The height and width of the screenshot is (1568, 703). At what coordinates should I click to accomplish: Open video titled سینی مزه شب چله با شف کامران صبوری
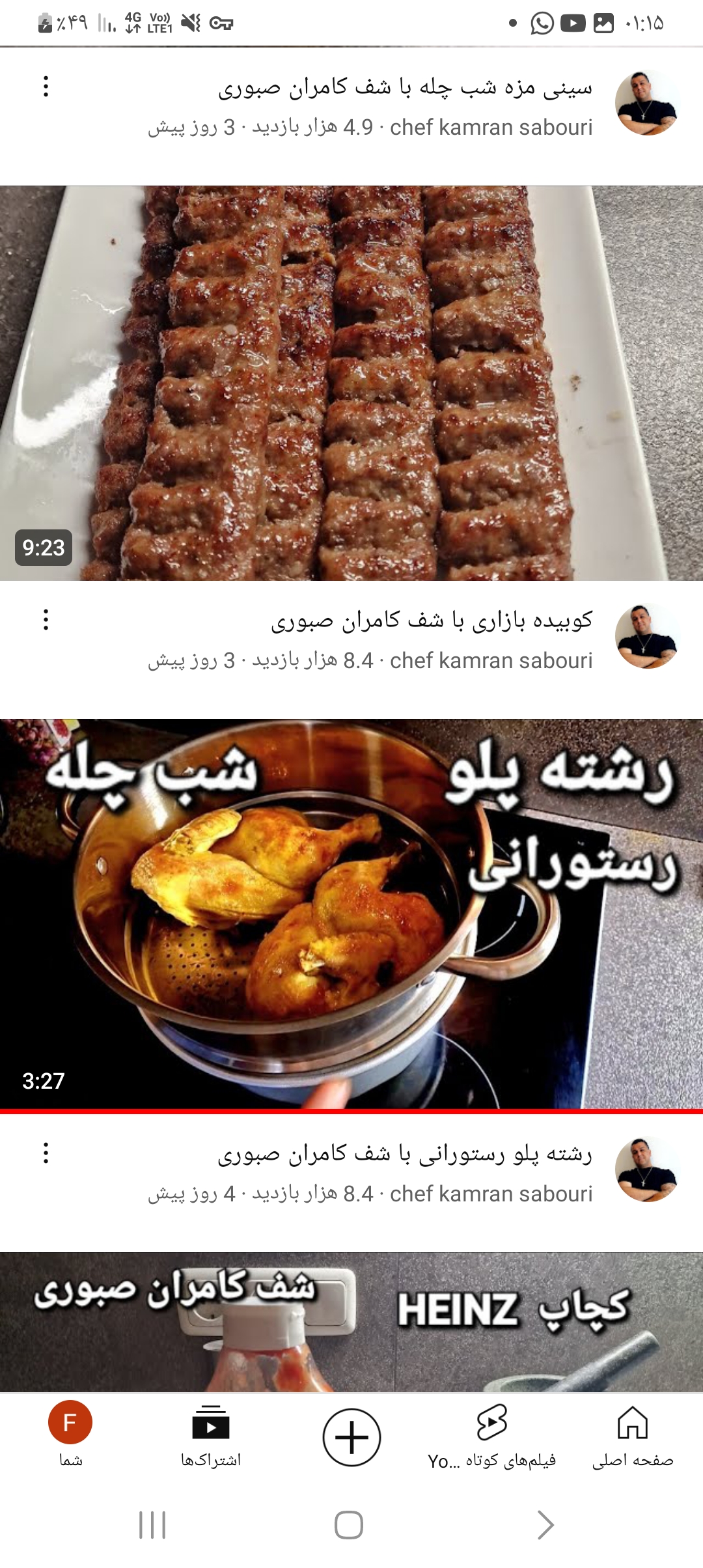(x=405, y=88)
